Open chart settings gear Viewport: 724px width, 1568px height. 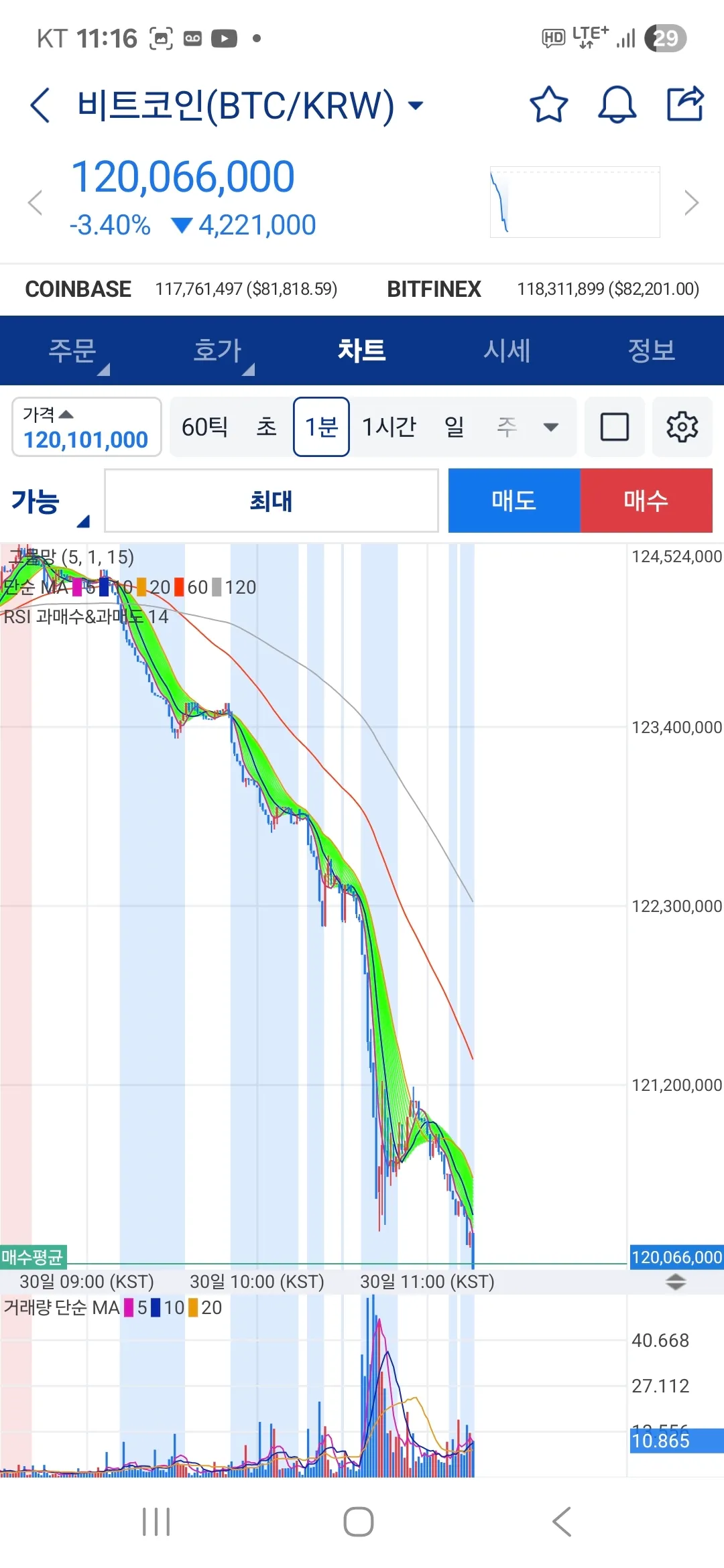[682, 427]
